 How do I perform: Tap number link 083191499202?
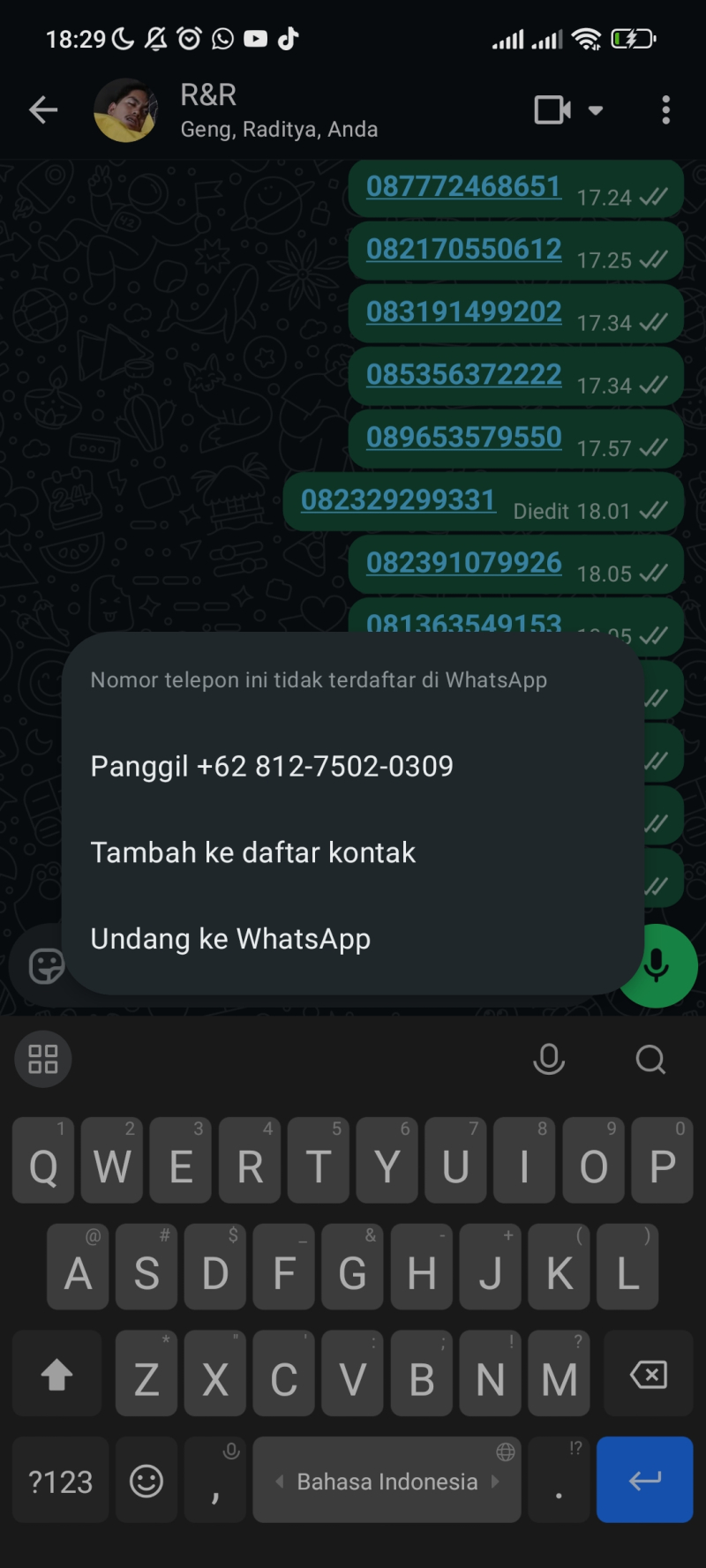click(463, 312)
